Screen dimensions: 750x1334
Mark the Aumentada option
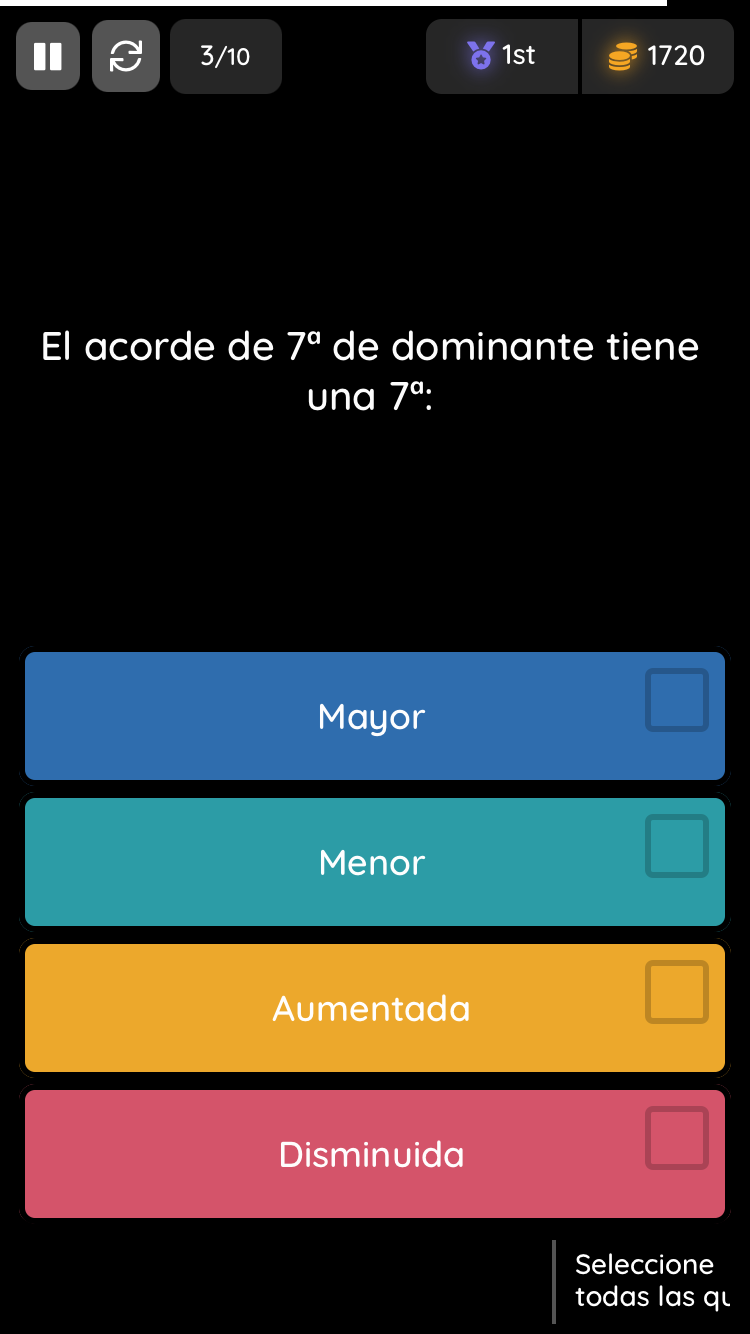click(x=374, y=1008)
